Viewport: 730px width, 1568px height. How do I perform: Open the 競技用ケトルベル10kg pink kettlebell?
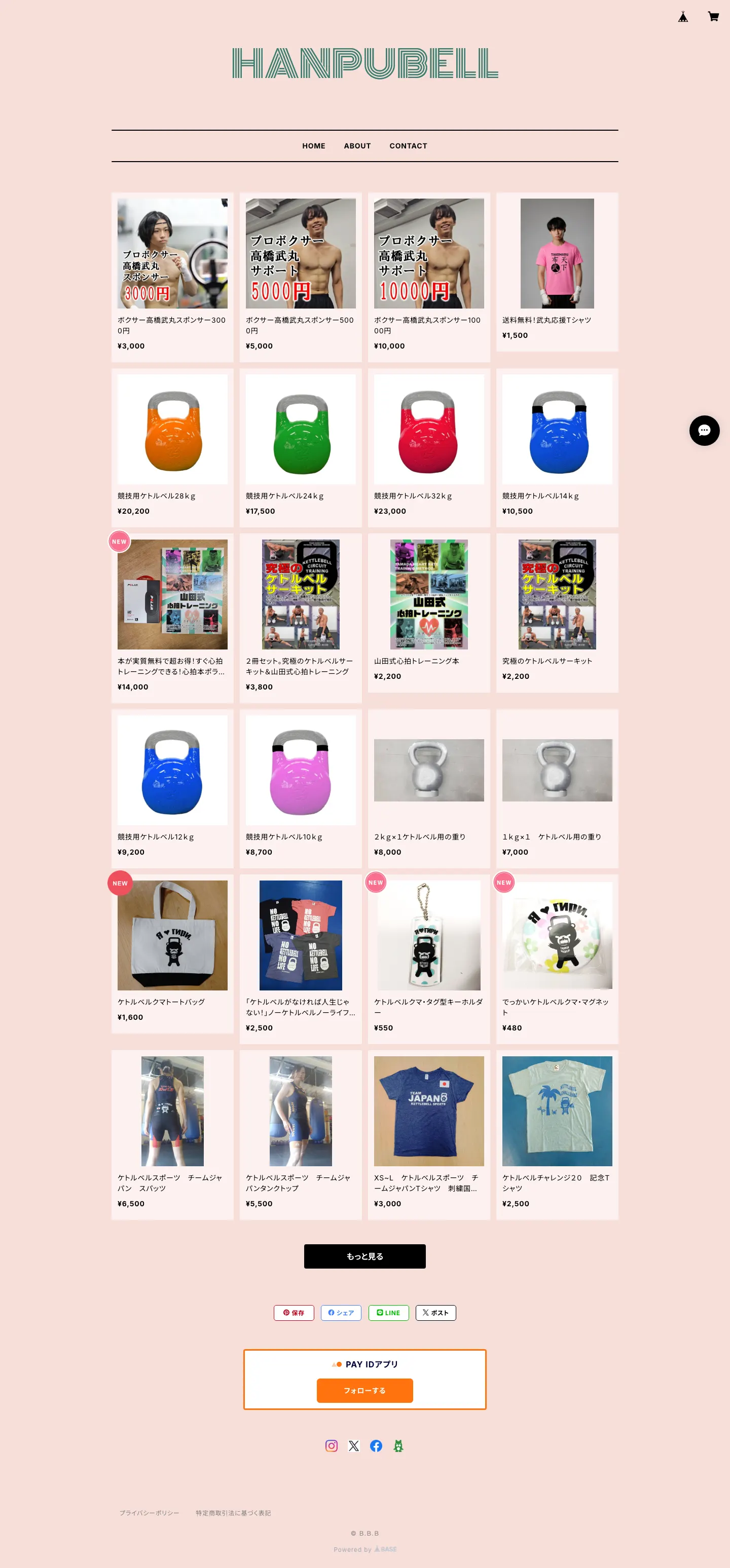tap(301, 788)
